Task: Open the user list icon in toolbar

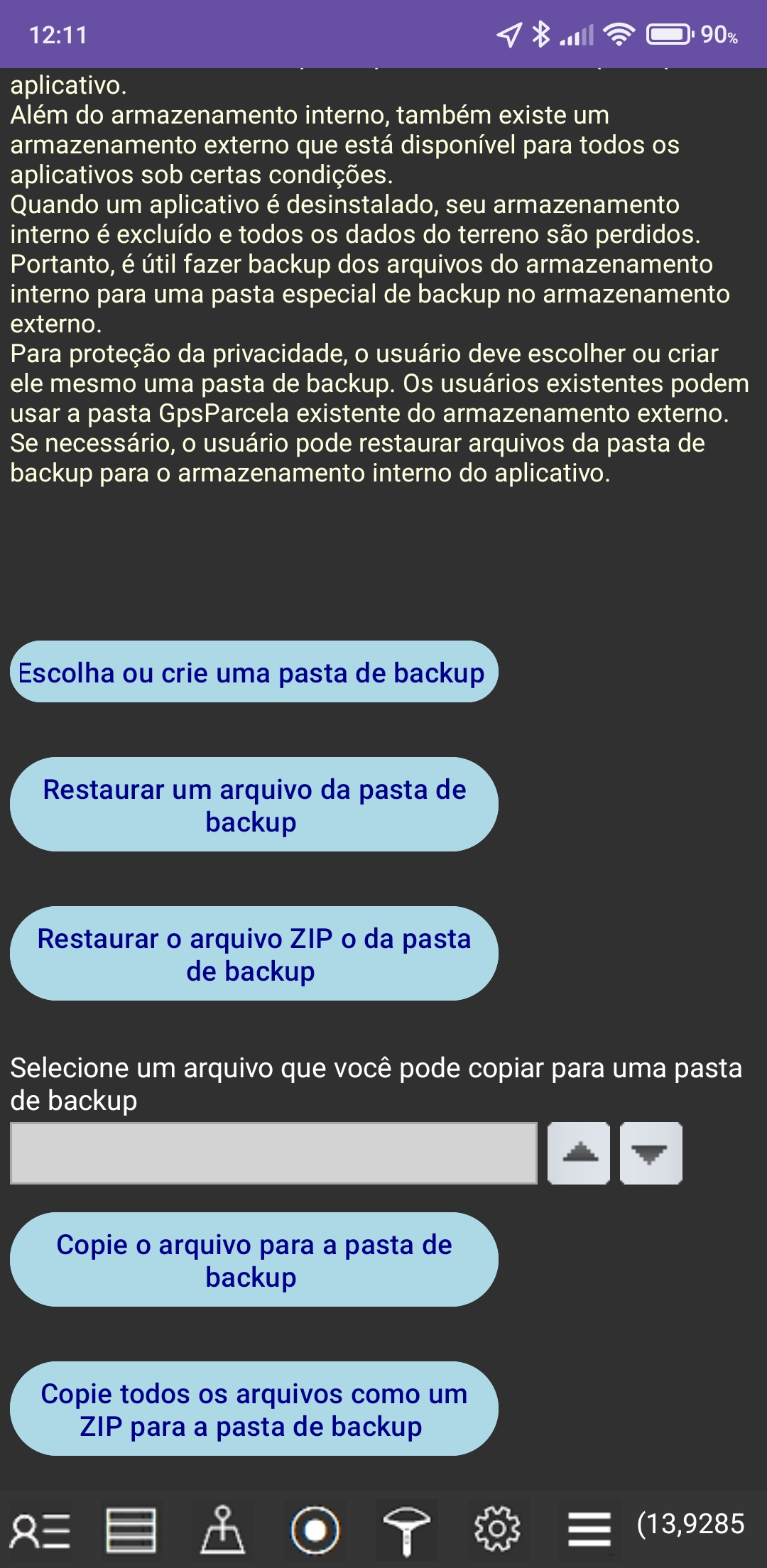Action: point(40,1530)
